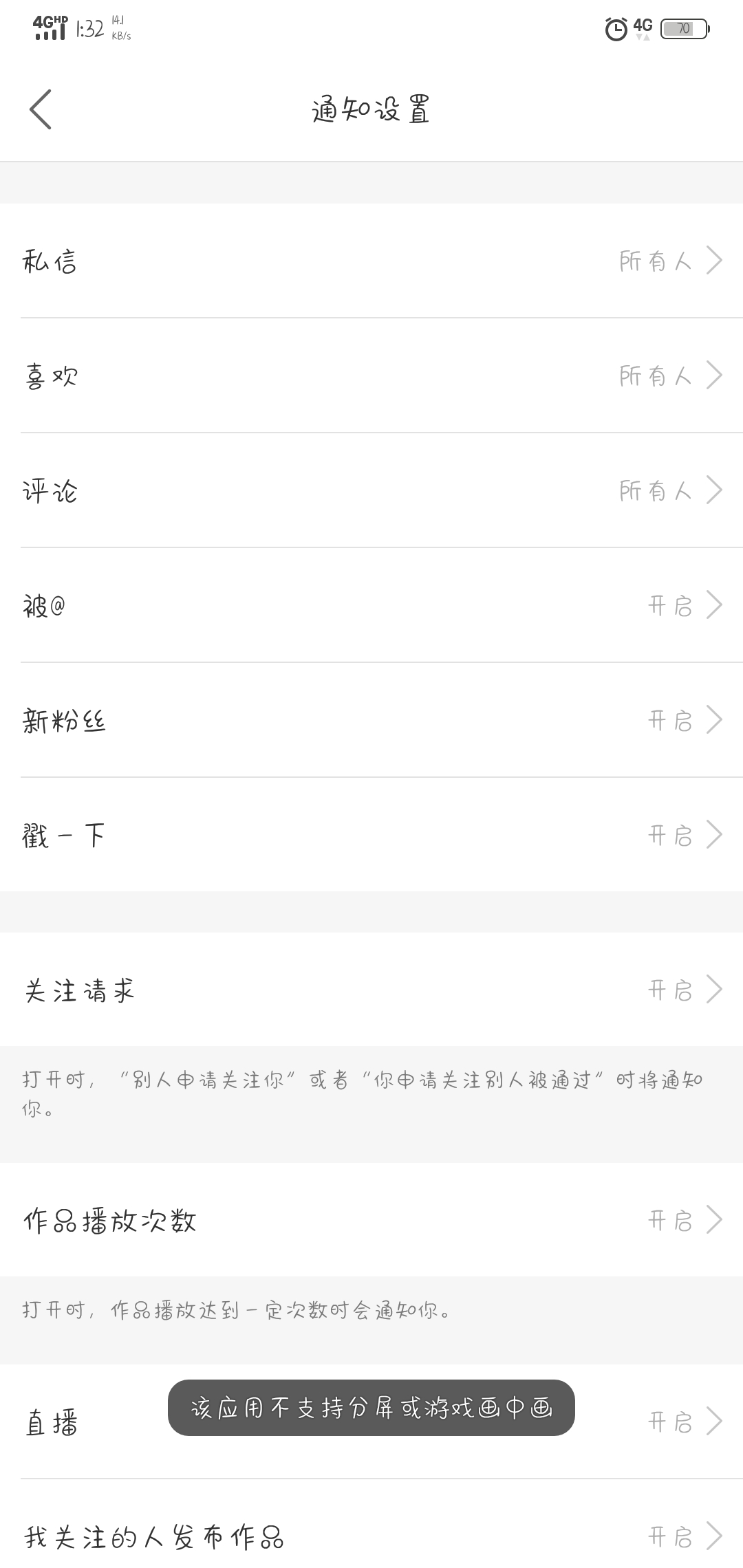The image size is (743, 1568).
Task: Open 我关注的人发布作品 setting
Action: pos(371,1536)
